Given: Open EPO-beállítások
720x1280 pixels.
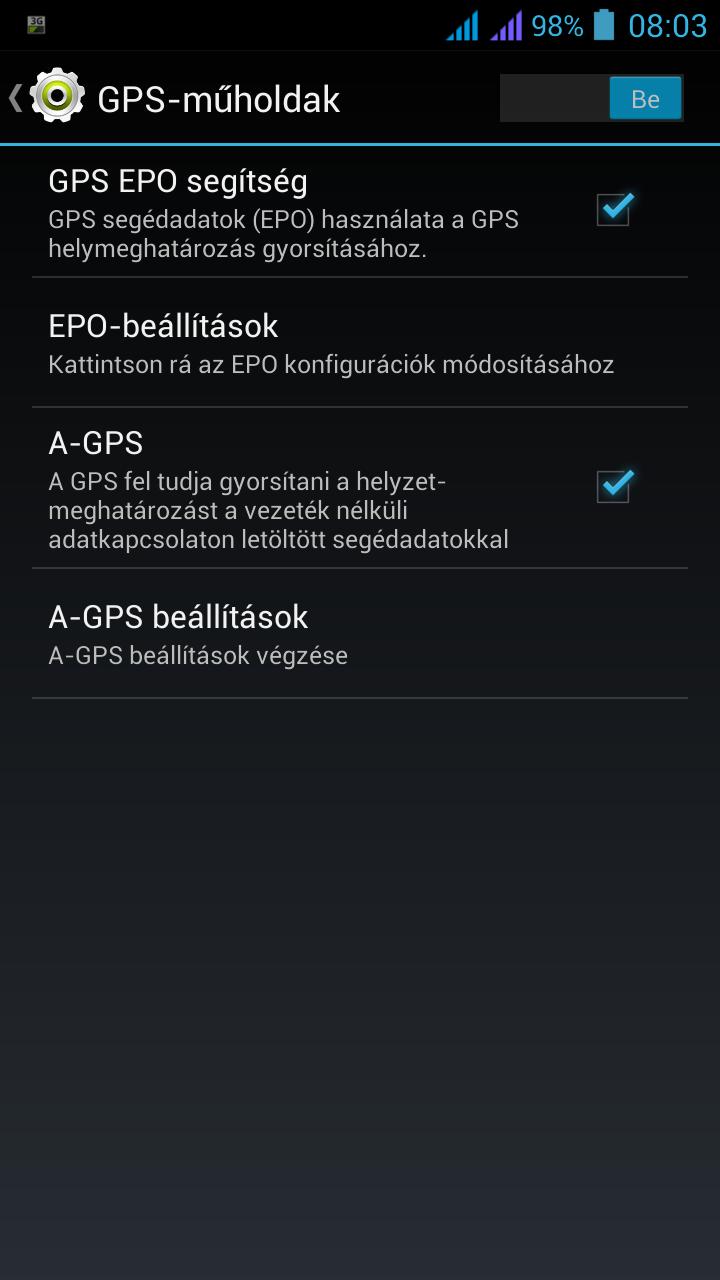Looking at the screenshot, I should (x=360, y=343).
